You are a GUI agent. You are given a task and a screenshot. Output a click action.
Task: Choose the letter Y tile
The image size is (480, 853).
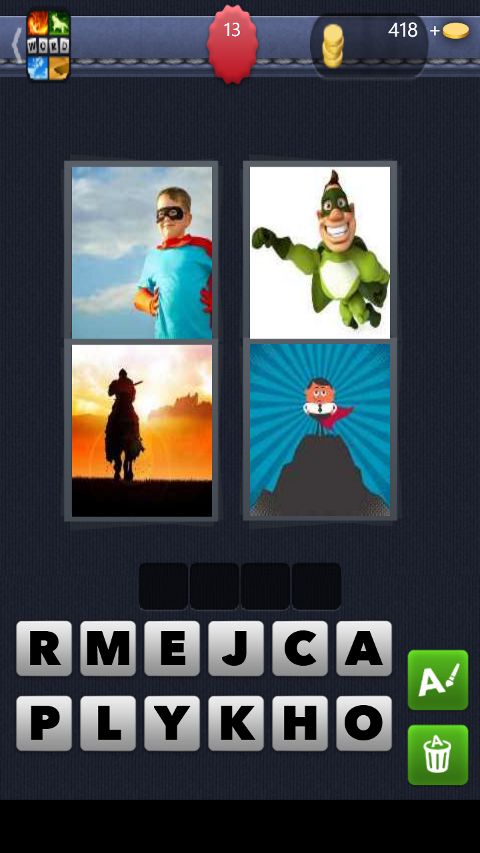tap(172, 724)
